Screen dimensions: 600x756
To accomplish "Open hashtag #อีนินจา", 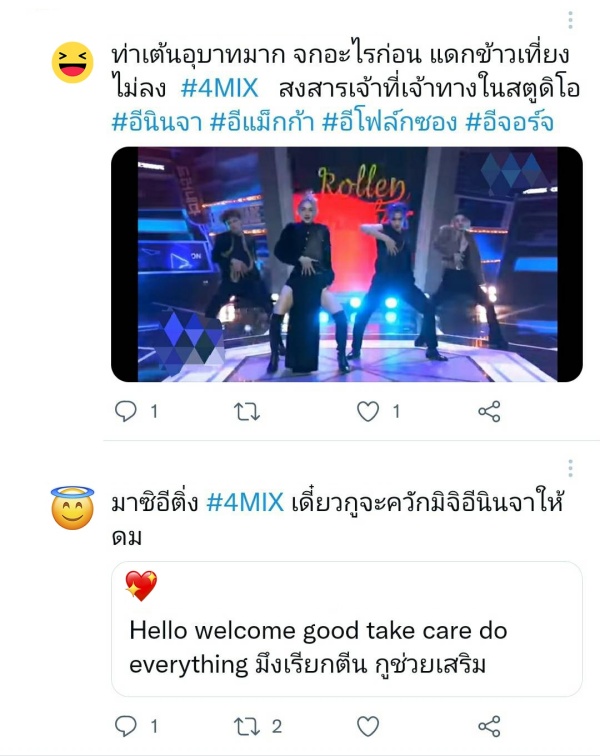I will click(156, 123).
